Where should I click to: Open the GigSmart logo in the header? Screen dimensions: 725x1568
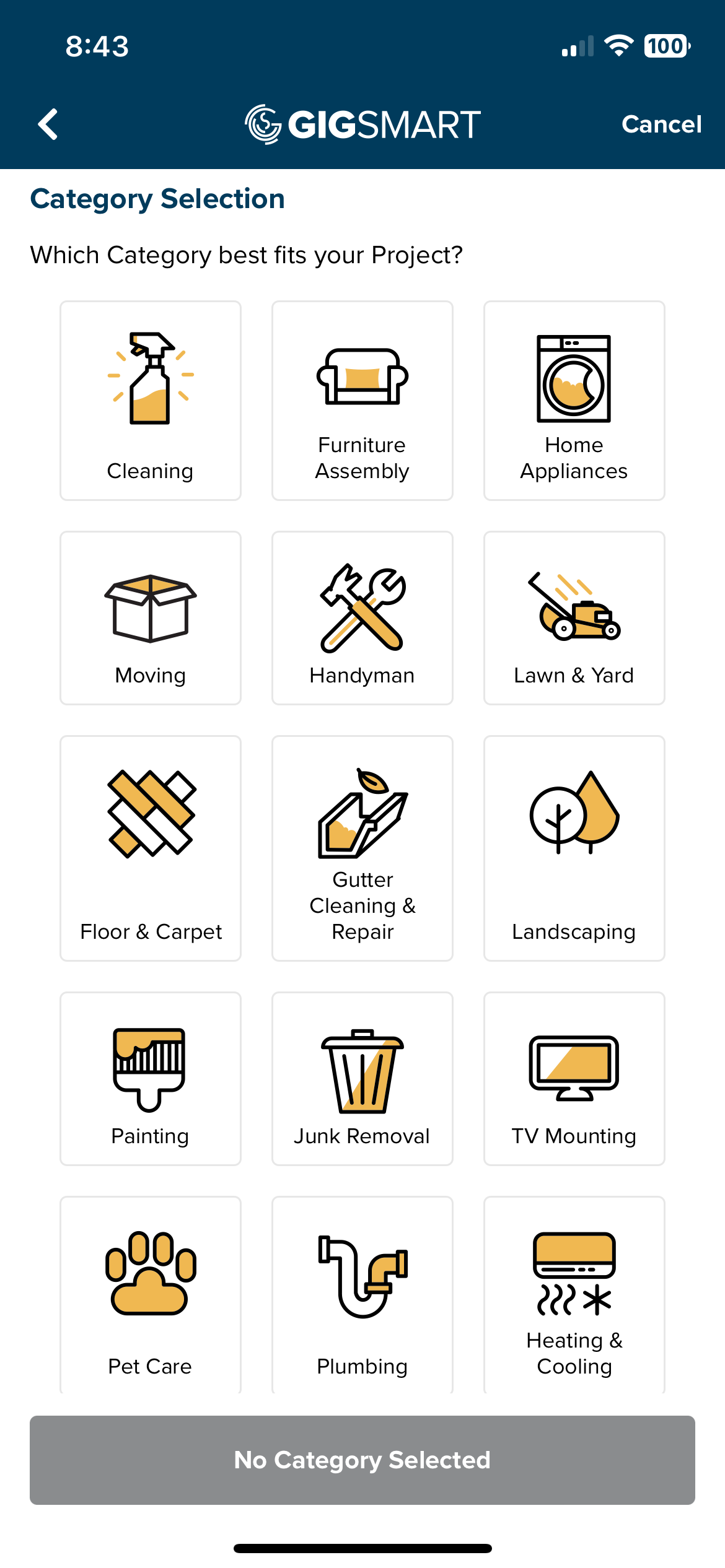coord(362,123)
